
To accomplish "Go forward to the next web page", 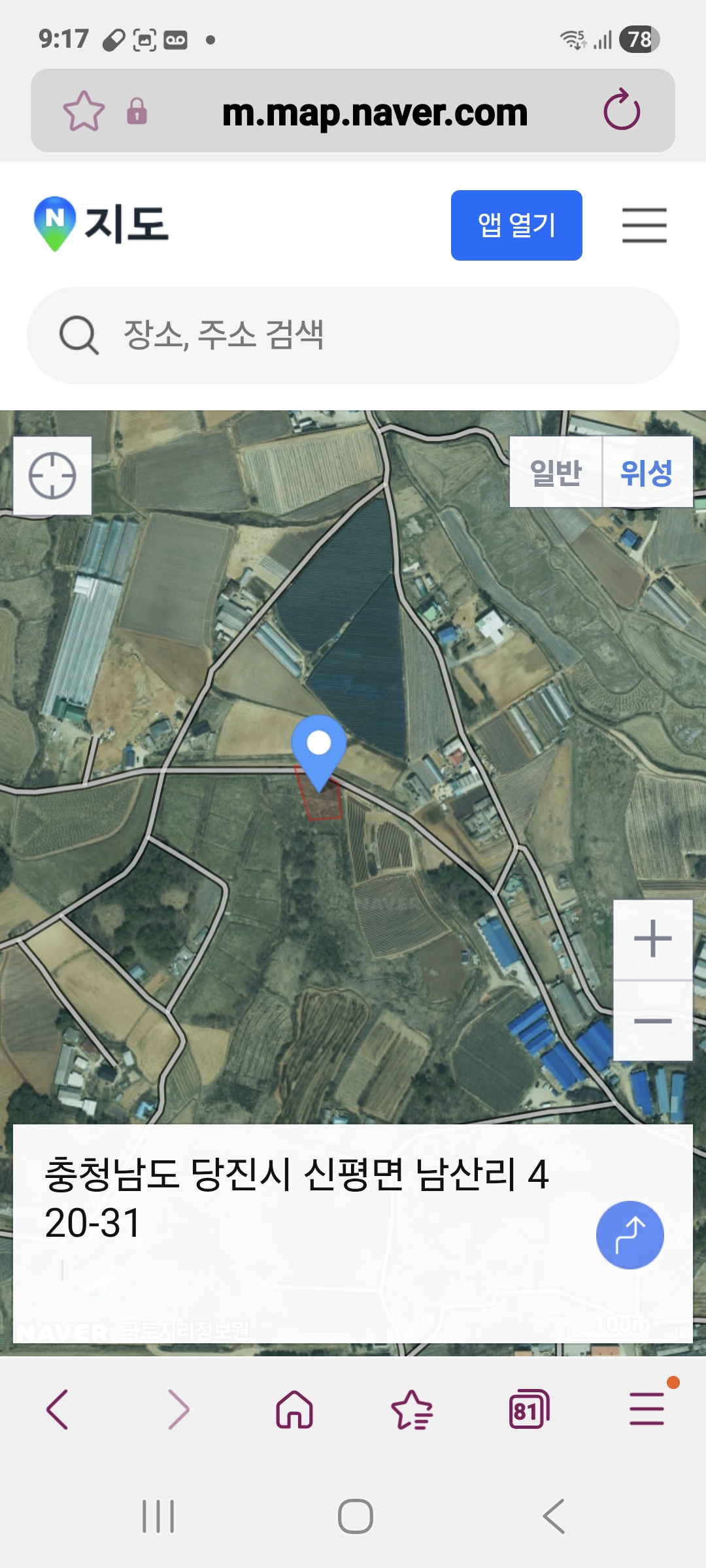I will [178, 1409].
